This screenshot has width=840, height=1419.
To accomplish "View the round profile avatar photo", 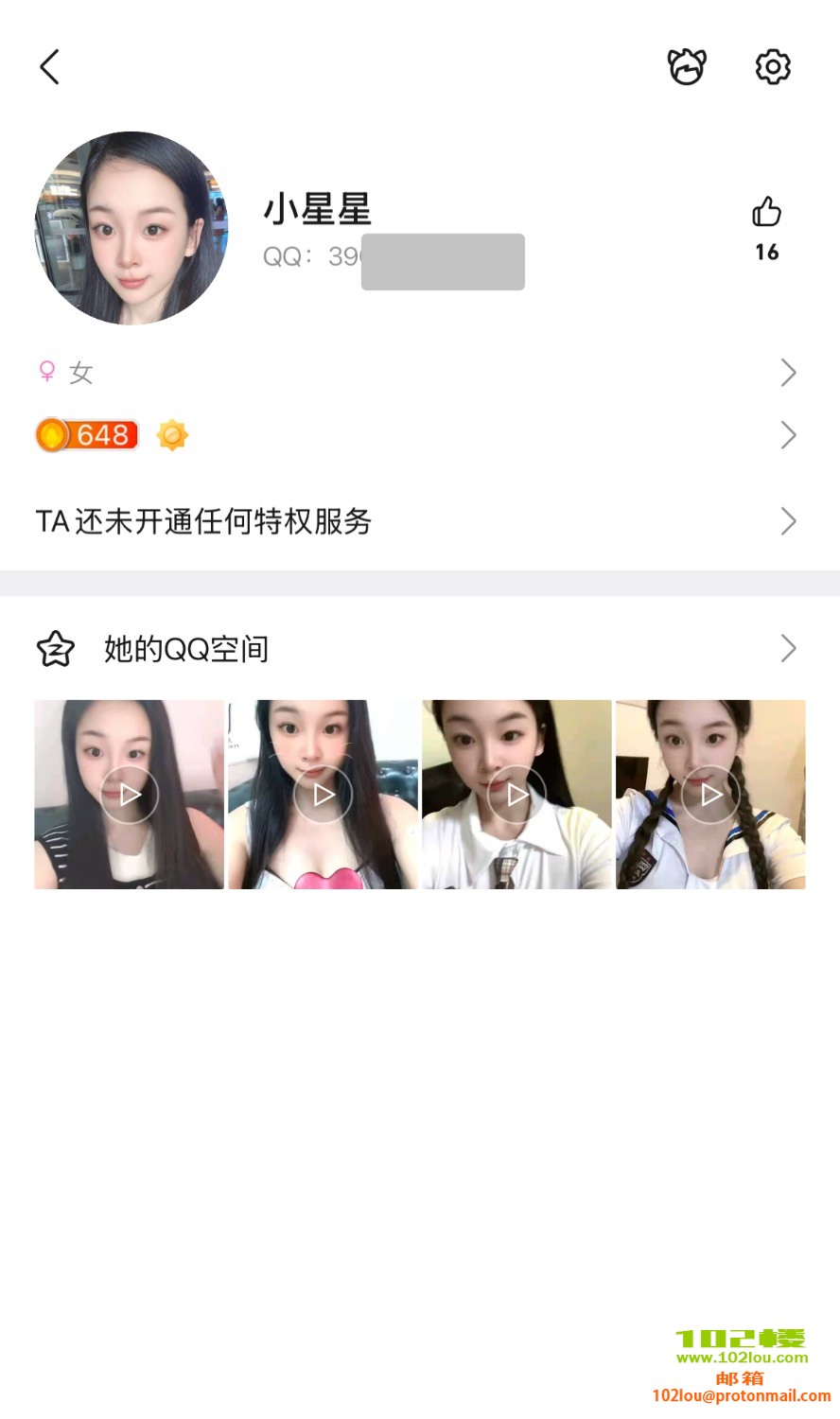I will click(x=131, y=228).
